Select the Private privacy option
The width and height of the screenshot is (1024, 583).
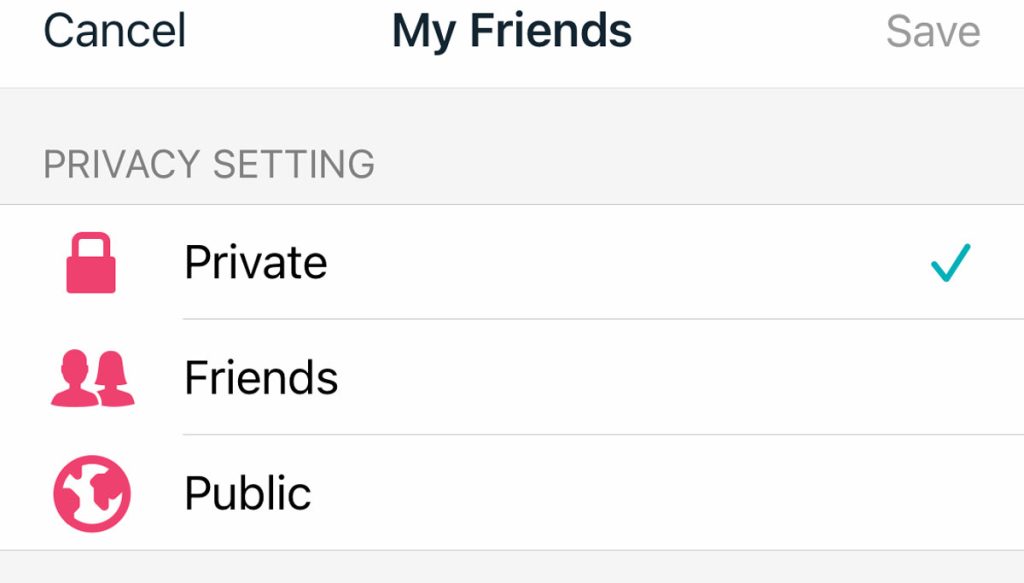[x=256, y=263]
